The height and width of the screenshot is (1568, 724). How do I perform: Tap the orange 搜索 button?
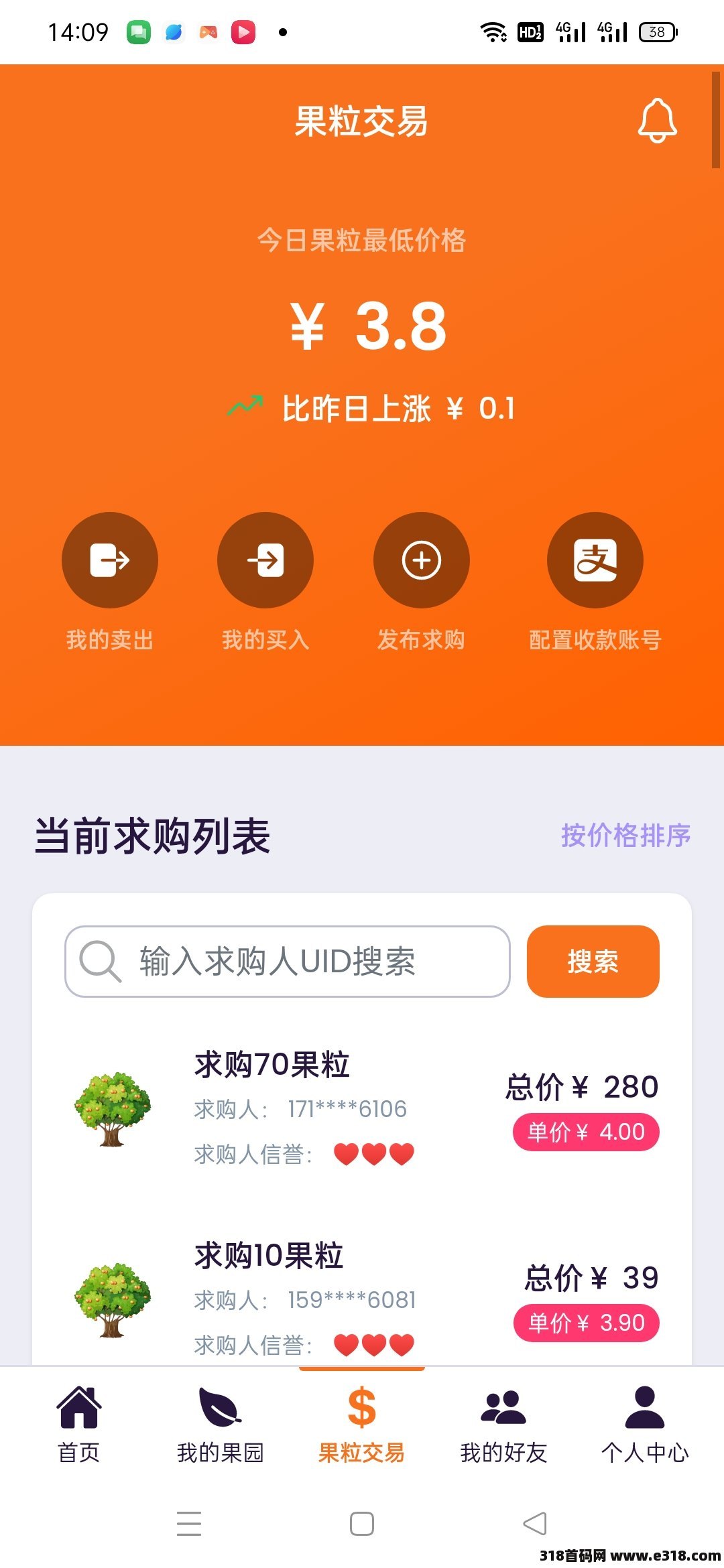593,962
